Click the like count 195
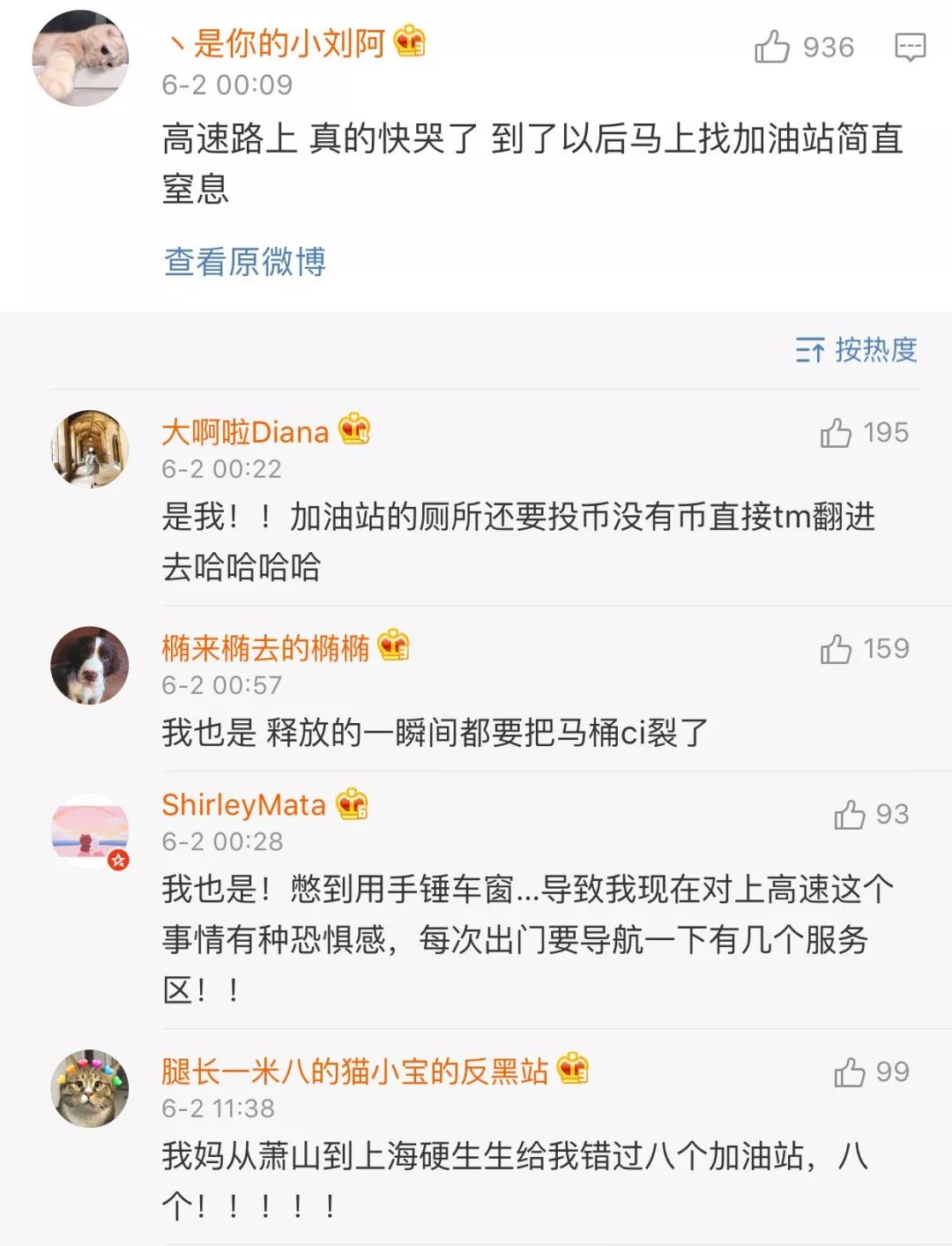This screenshot has width=952, height=1246. tap(887, 432)
